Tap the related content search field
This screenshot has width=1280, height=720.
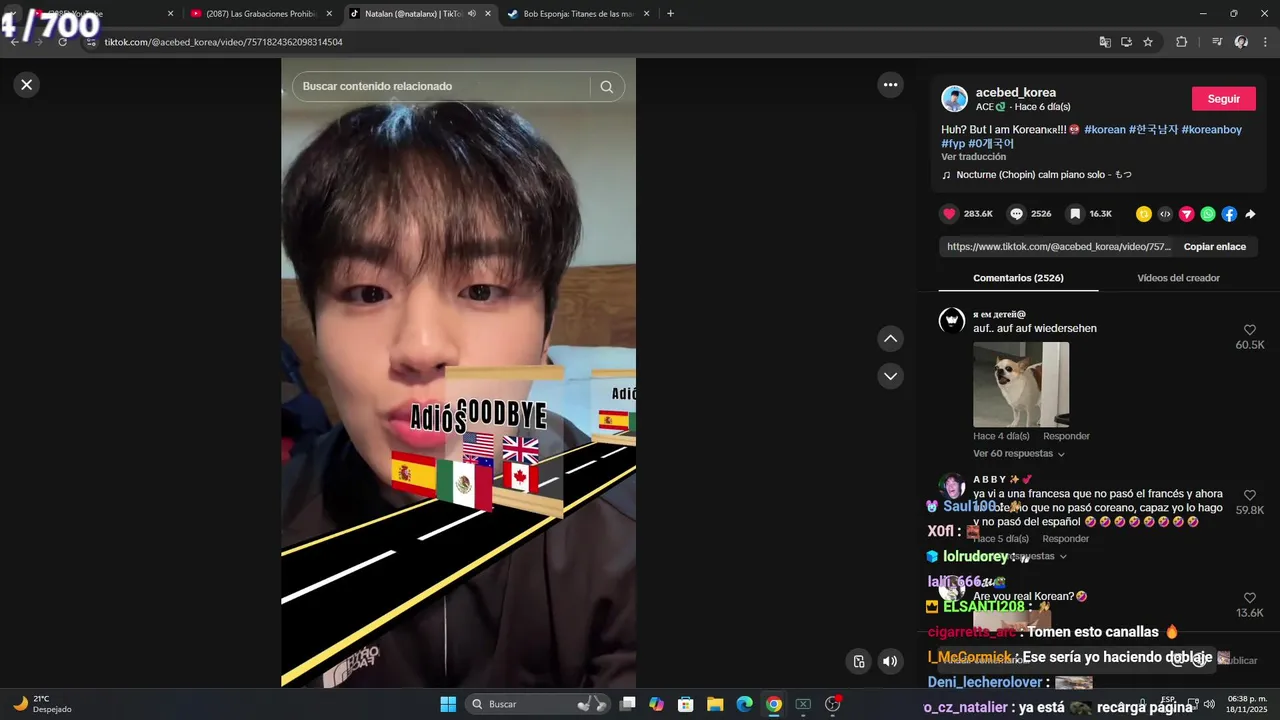(440, 86)
